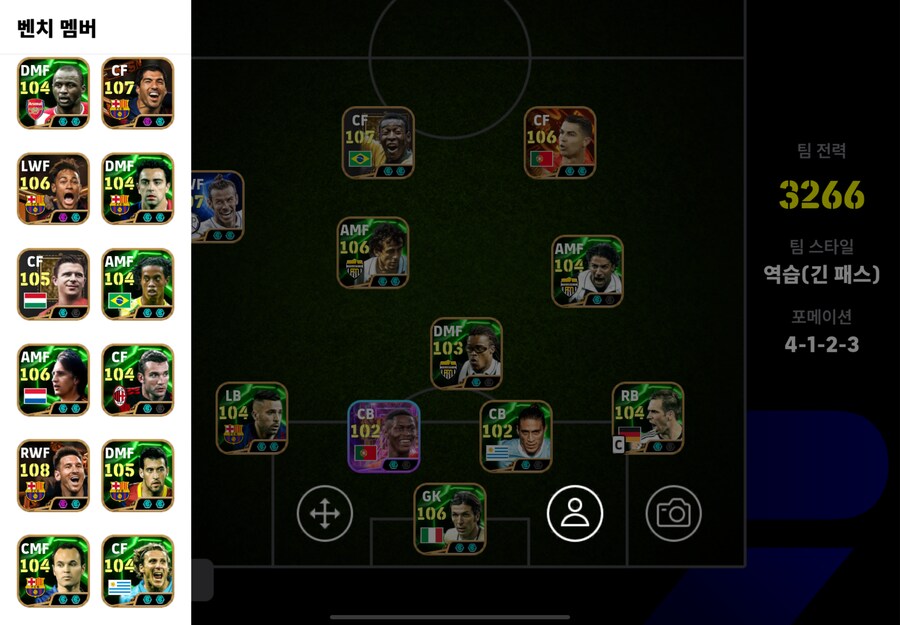Tap the camera screenshot icon

[673, 514]
